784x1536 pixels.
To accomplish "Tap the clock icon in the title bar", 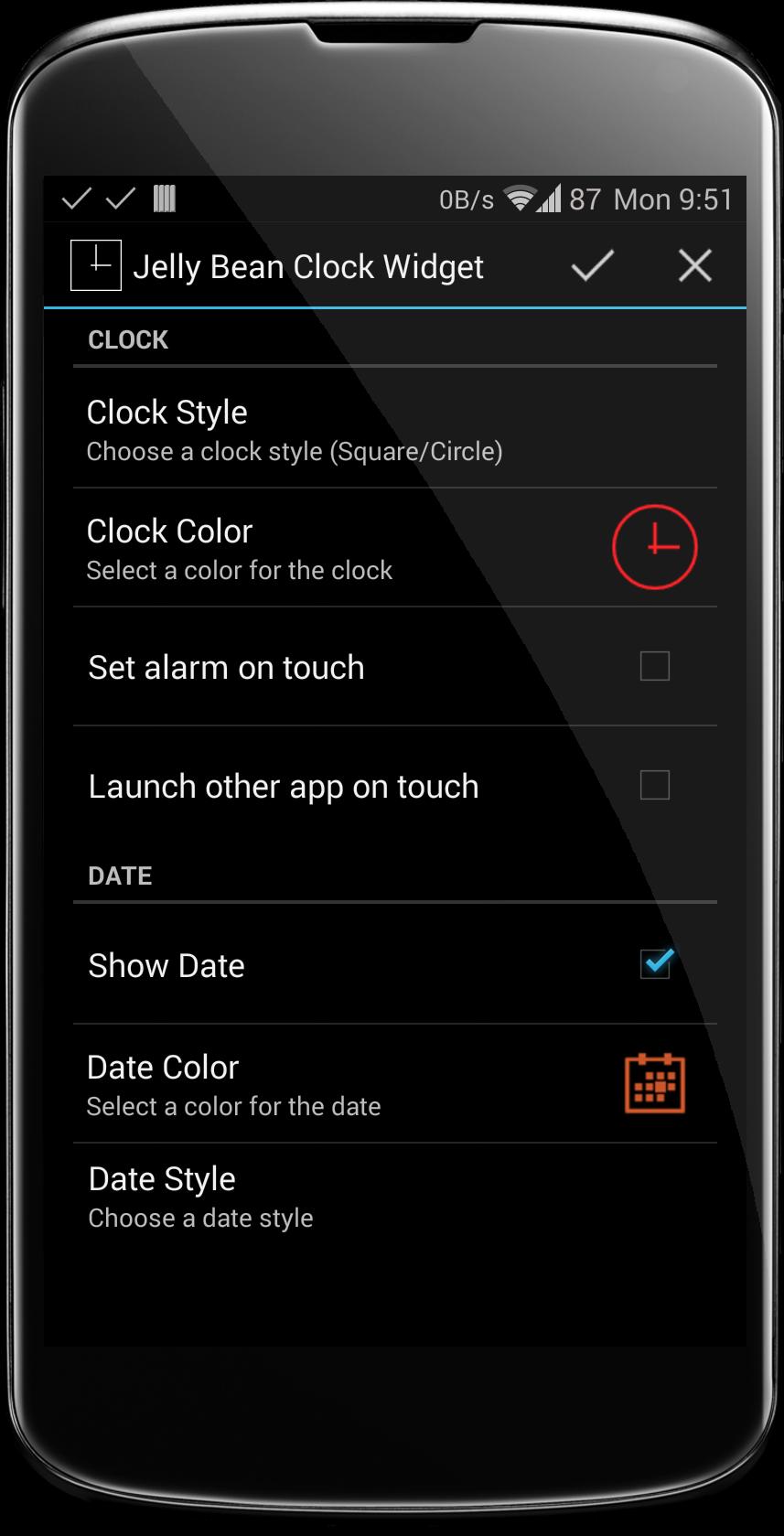I will click(94, 265).
